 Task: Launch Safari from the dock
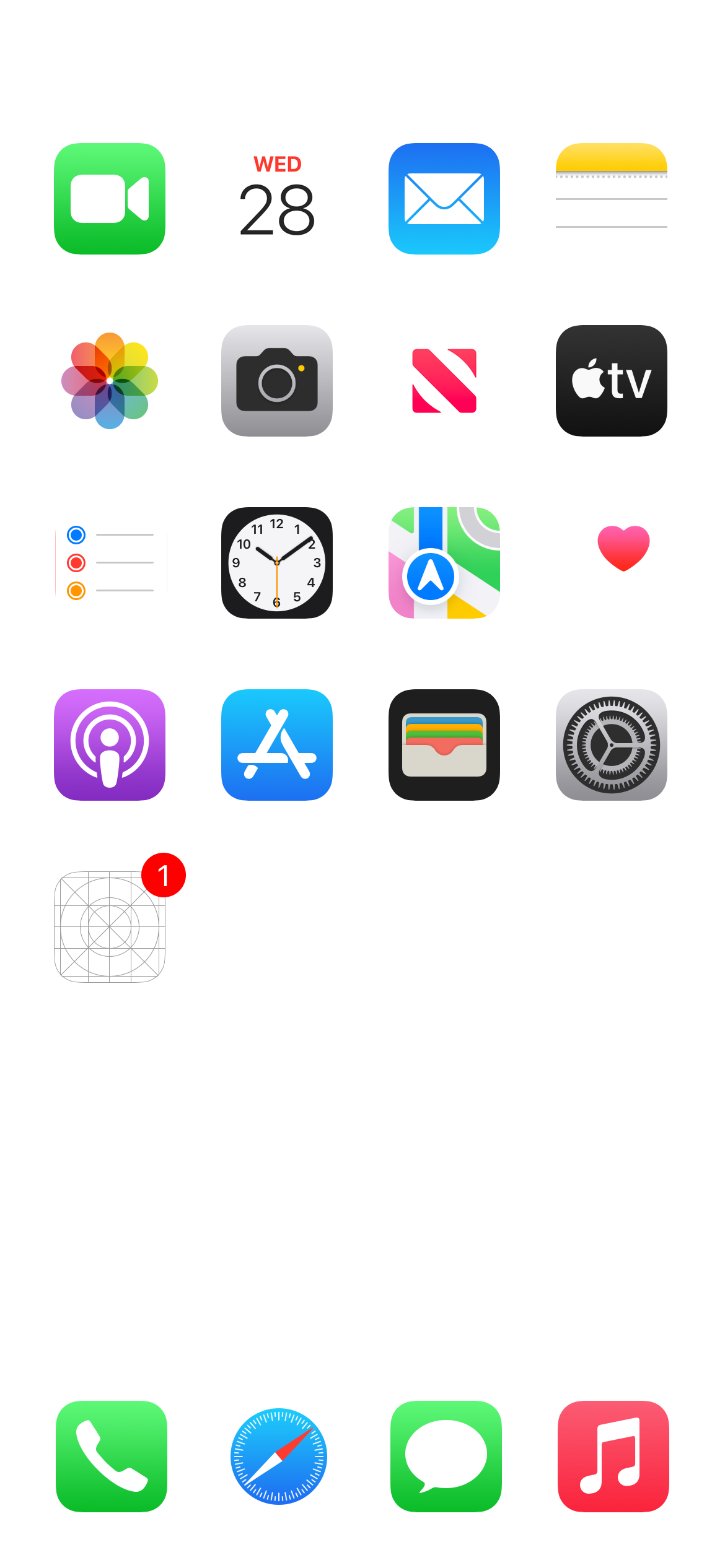click(277, 1455)
